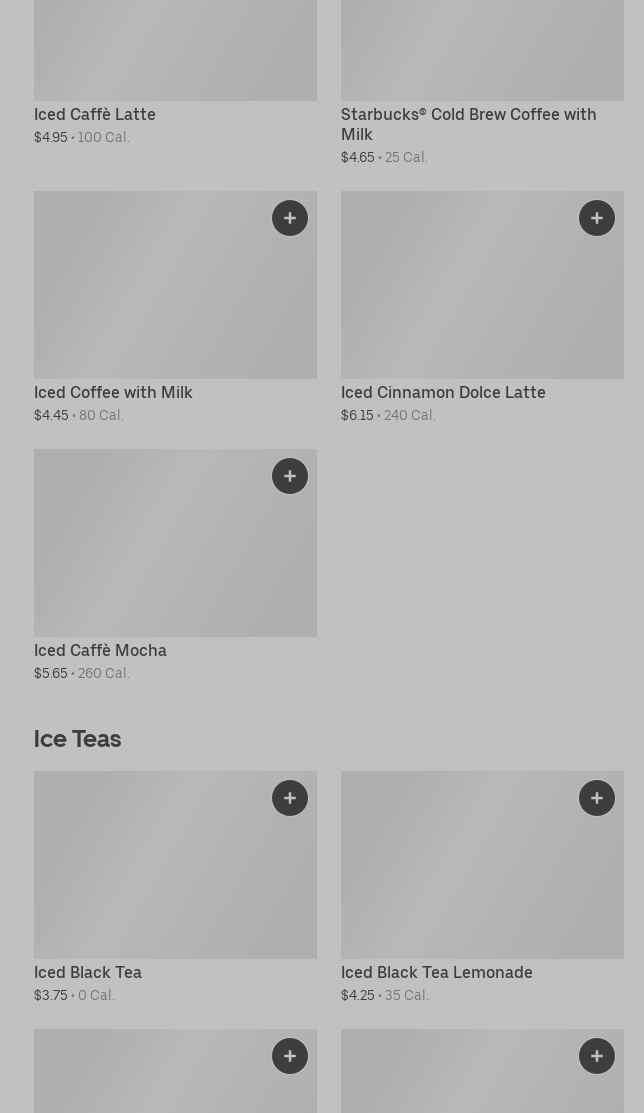
Task: Add Iced Coffee with Milk to cart
Action: coord(290,218)
